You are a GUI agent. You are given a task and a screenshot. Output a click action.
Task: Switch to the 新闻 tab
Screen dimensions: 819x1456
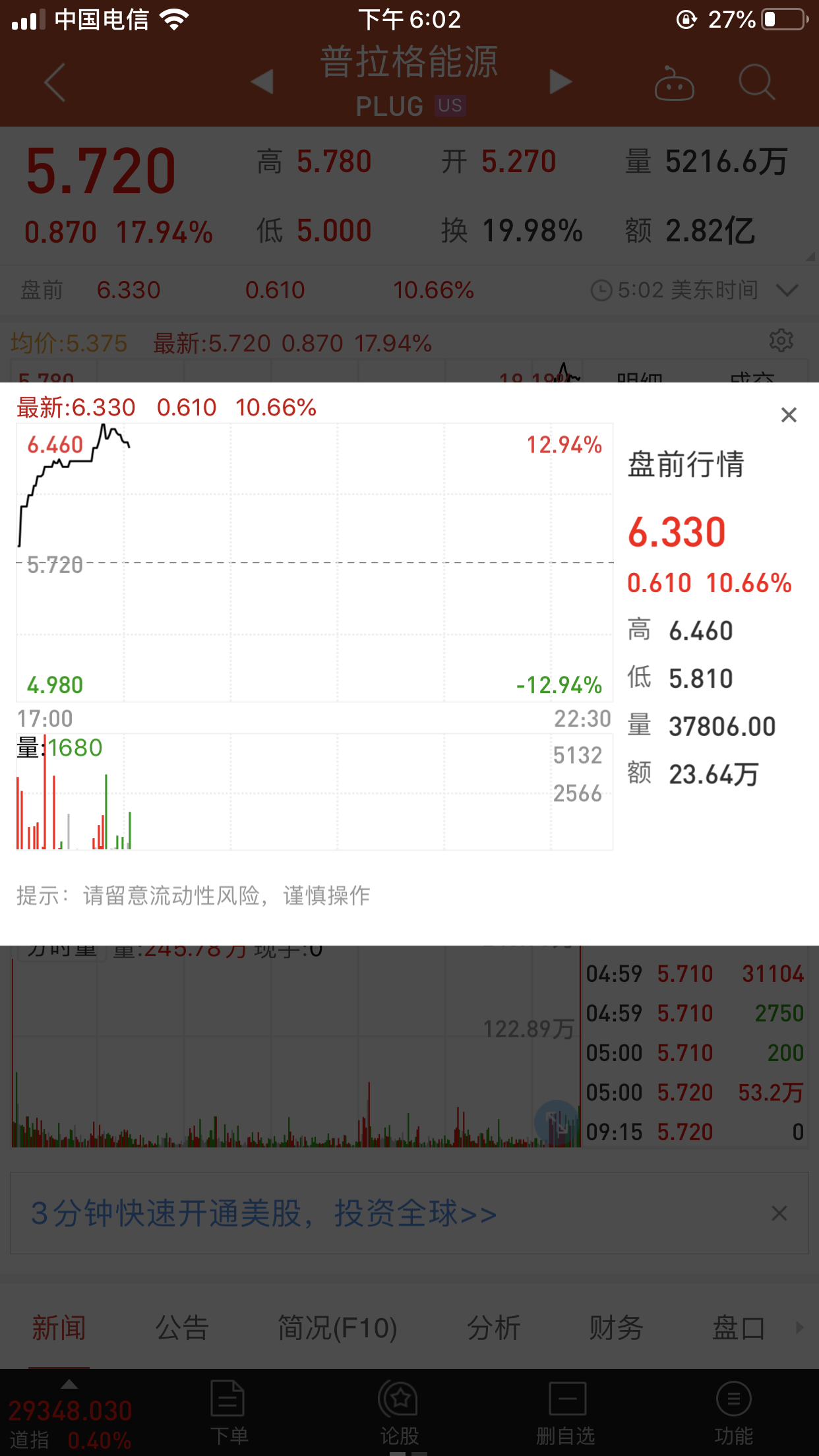(x=59, y=1327)
